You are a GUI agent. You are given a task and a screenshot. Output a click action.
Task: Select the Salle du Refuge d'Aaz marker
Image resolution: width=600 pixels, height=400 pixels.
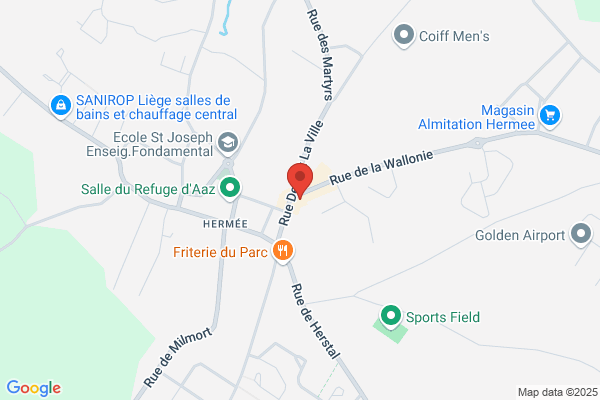point(230,189)
